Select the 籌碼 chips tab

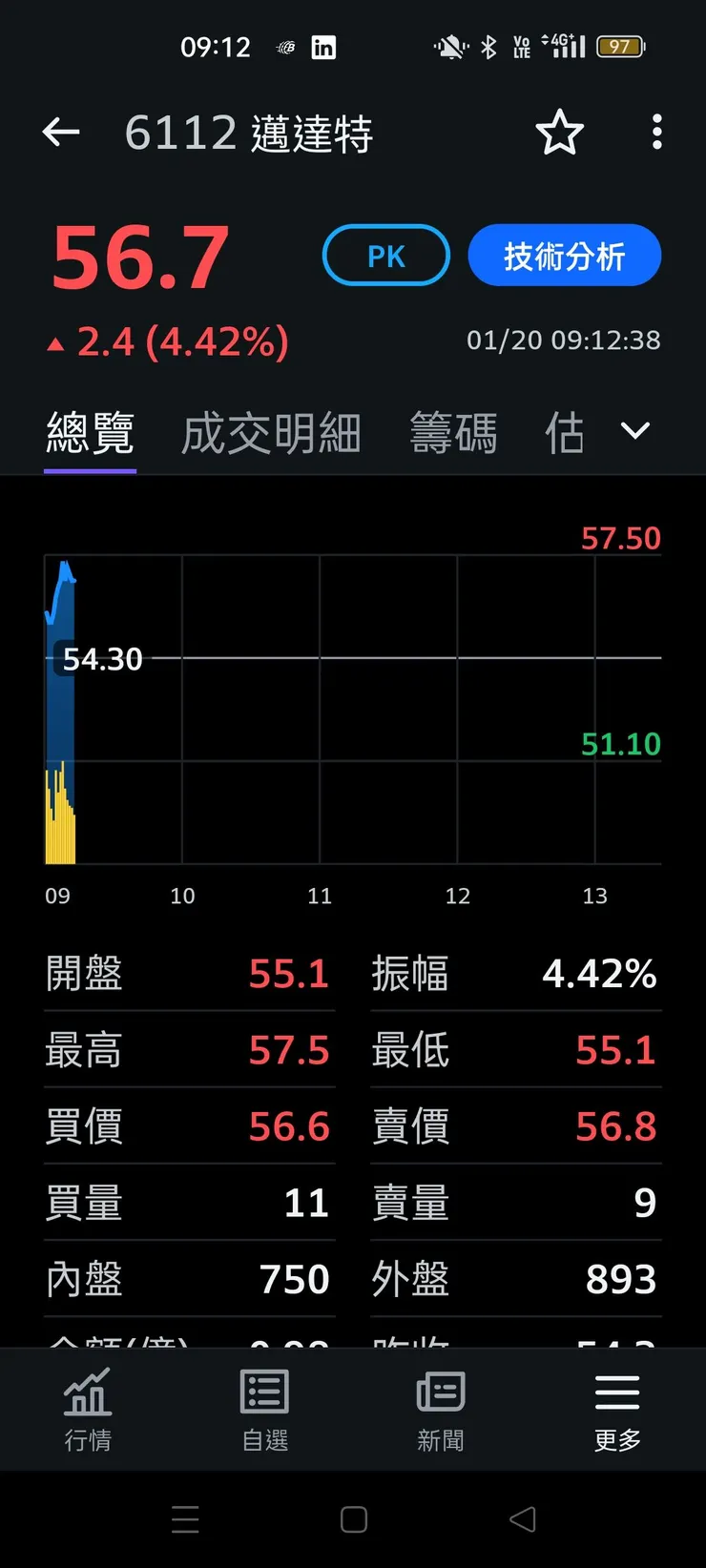pos(453,431)
